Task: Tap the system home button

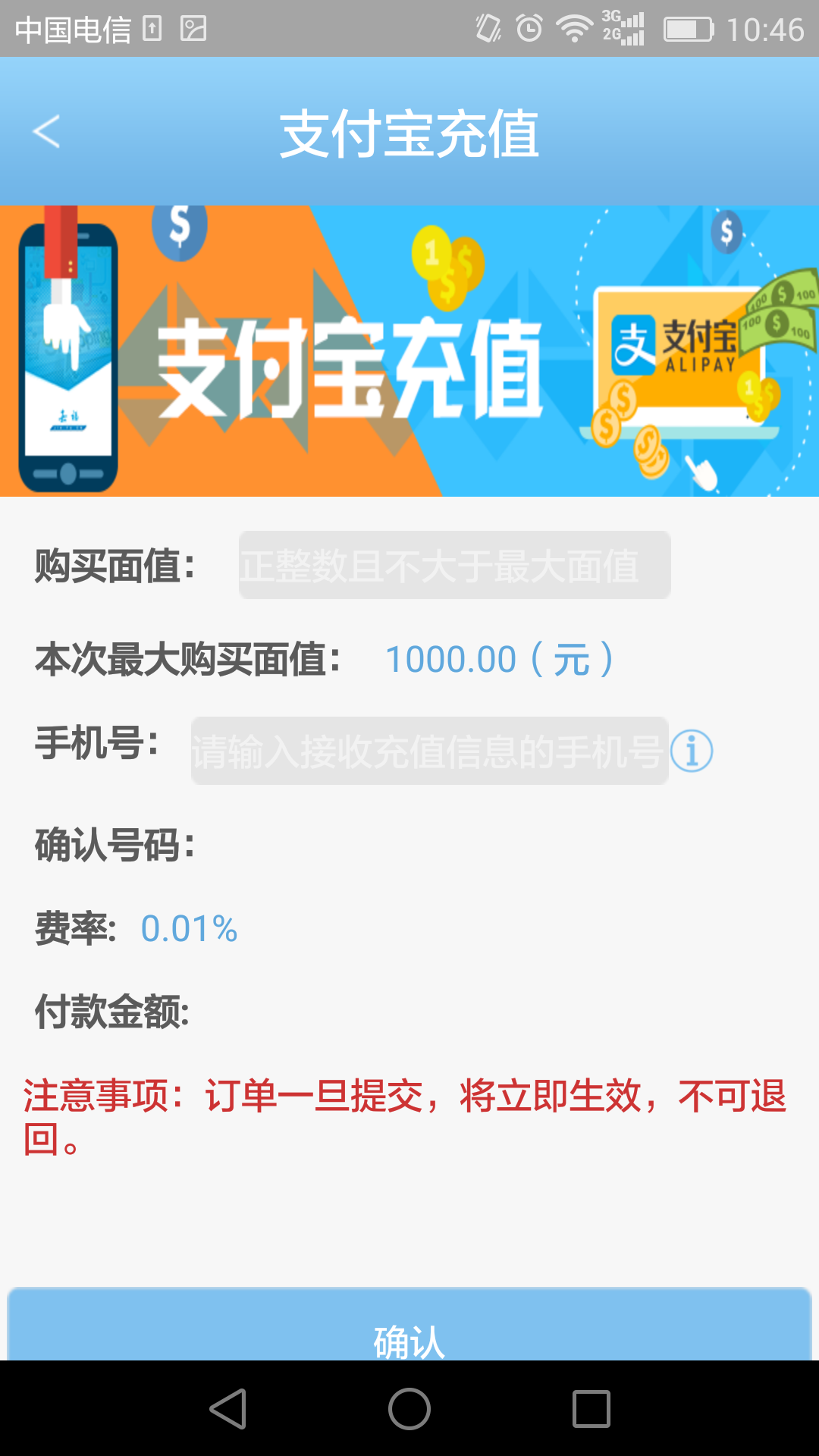Action: [409, 1409]
